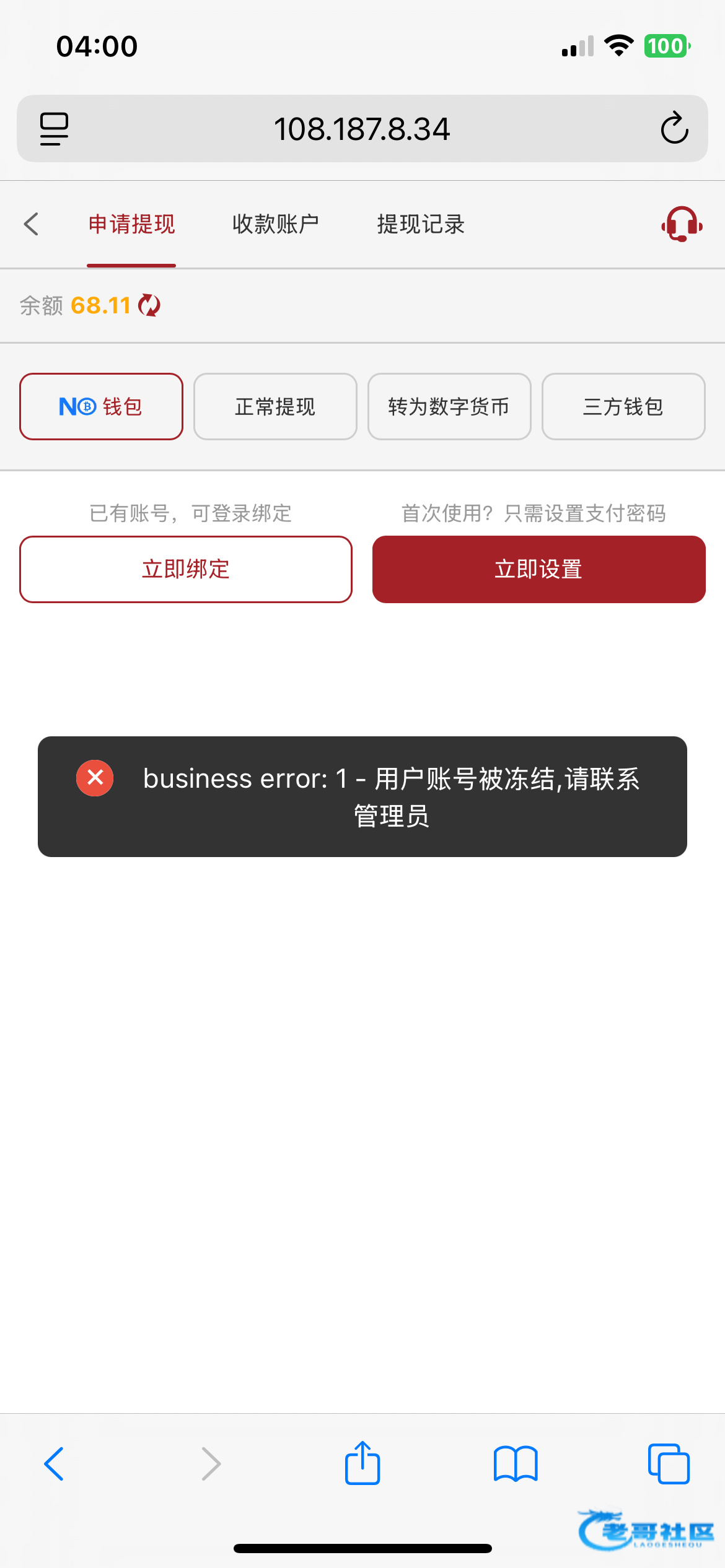The image size is (725, 1568).
Task: Switch to the 收款账户 tab
Action: point(276,224)
